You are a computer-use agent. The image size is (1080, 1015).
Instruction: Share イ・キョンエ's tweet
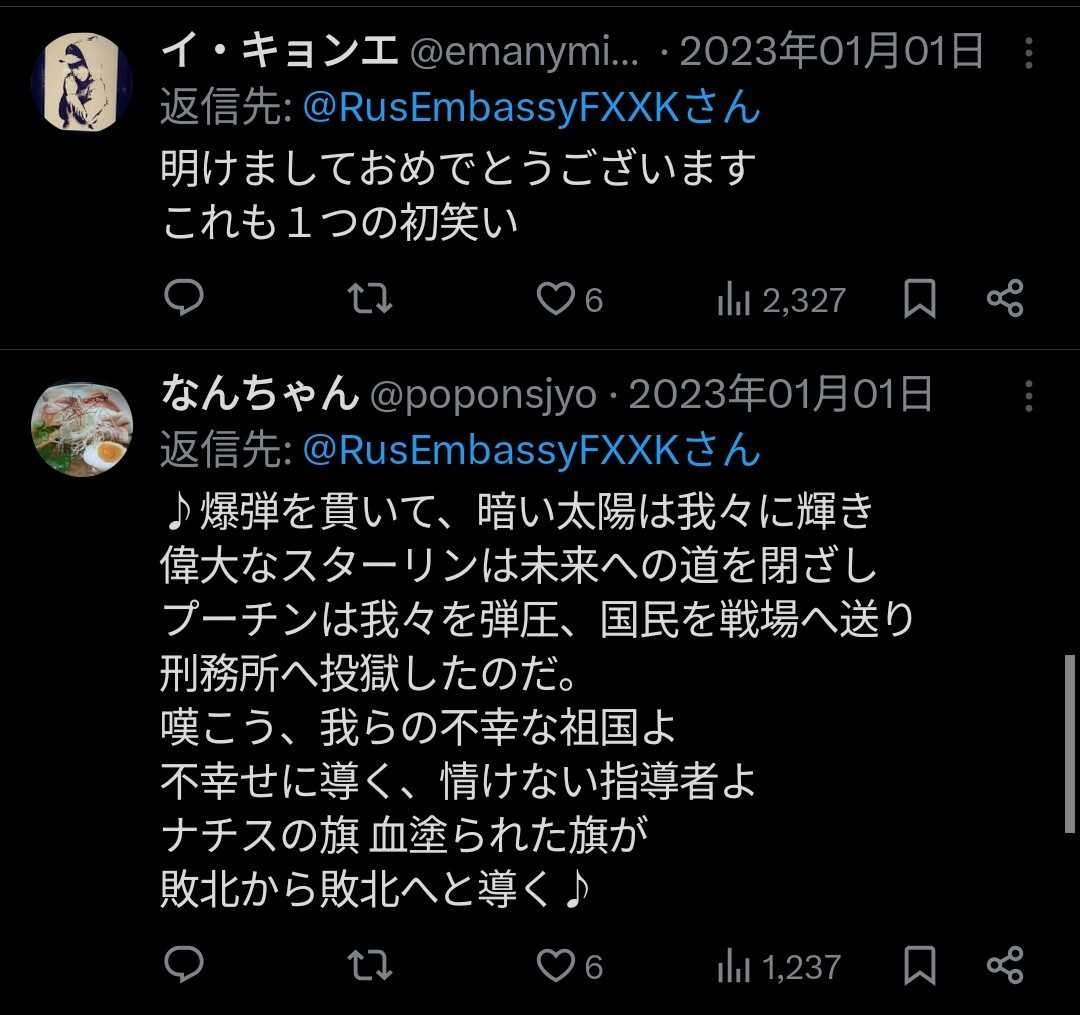click(1005, 299)
